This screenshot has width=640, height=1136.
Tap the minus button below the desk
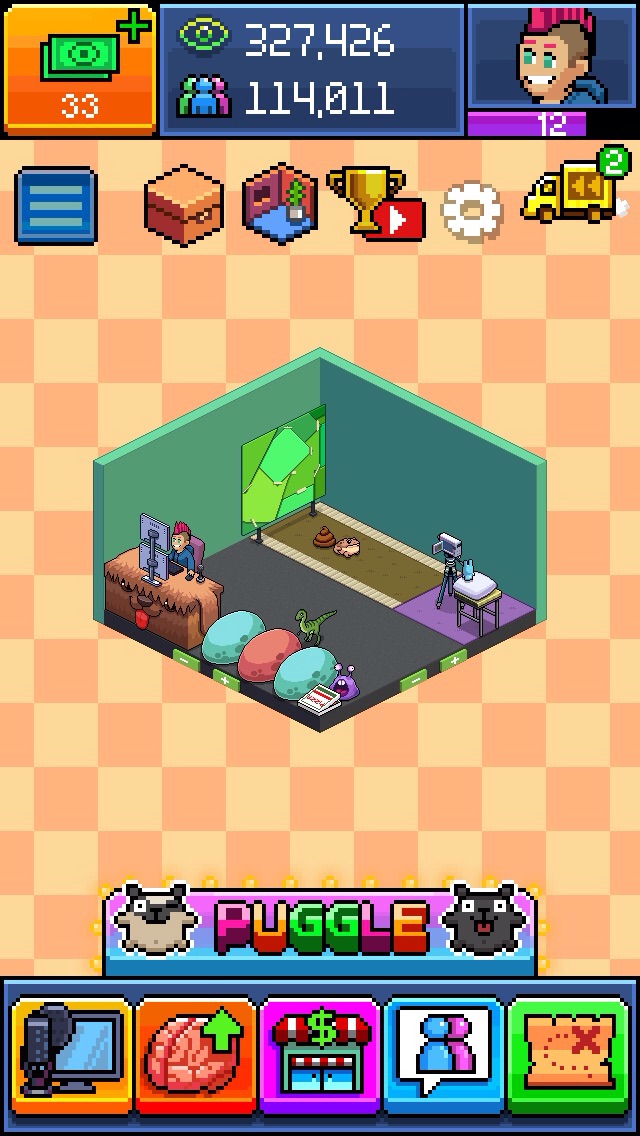tap(186, 660)
